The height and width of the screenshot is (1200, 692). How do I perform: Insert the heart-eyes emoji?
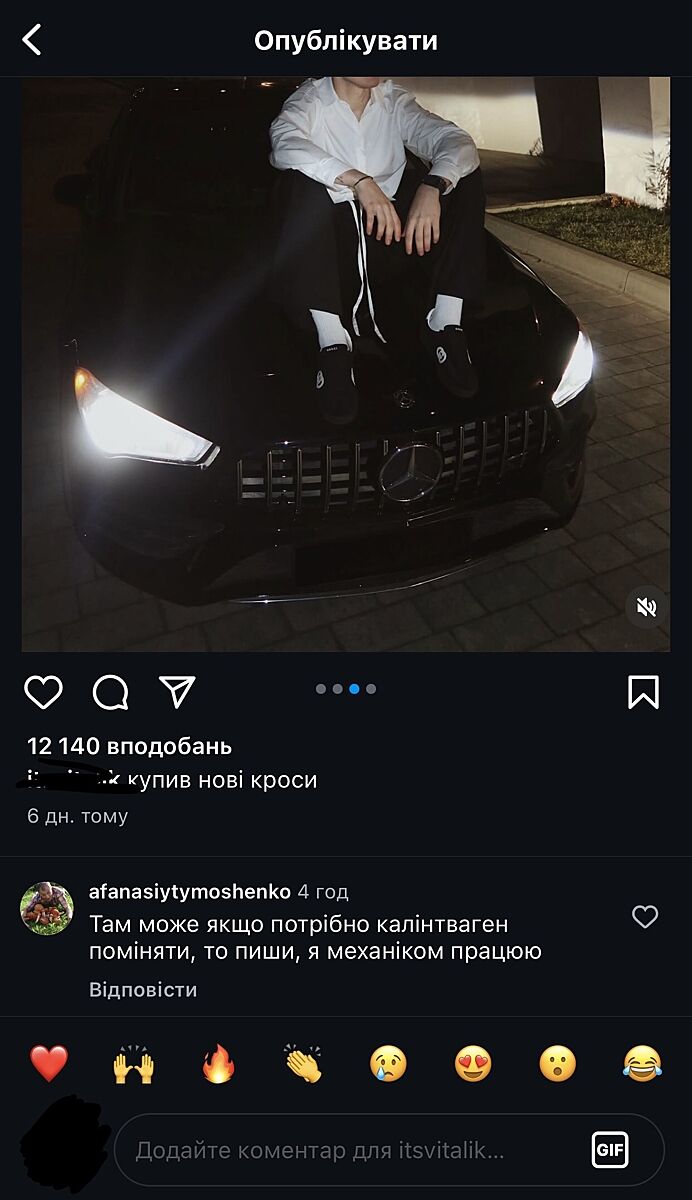click(x=473, y=1063)
